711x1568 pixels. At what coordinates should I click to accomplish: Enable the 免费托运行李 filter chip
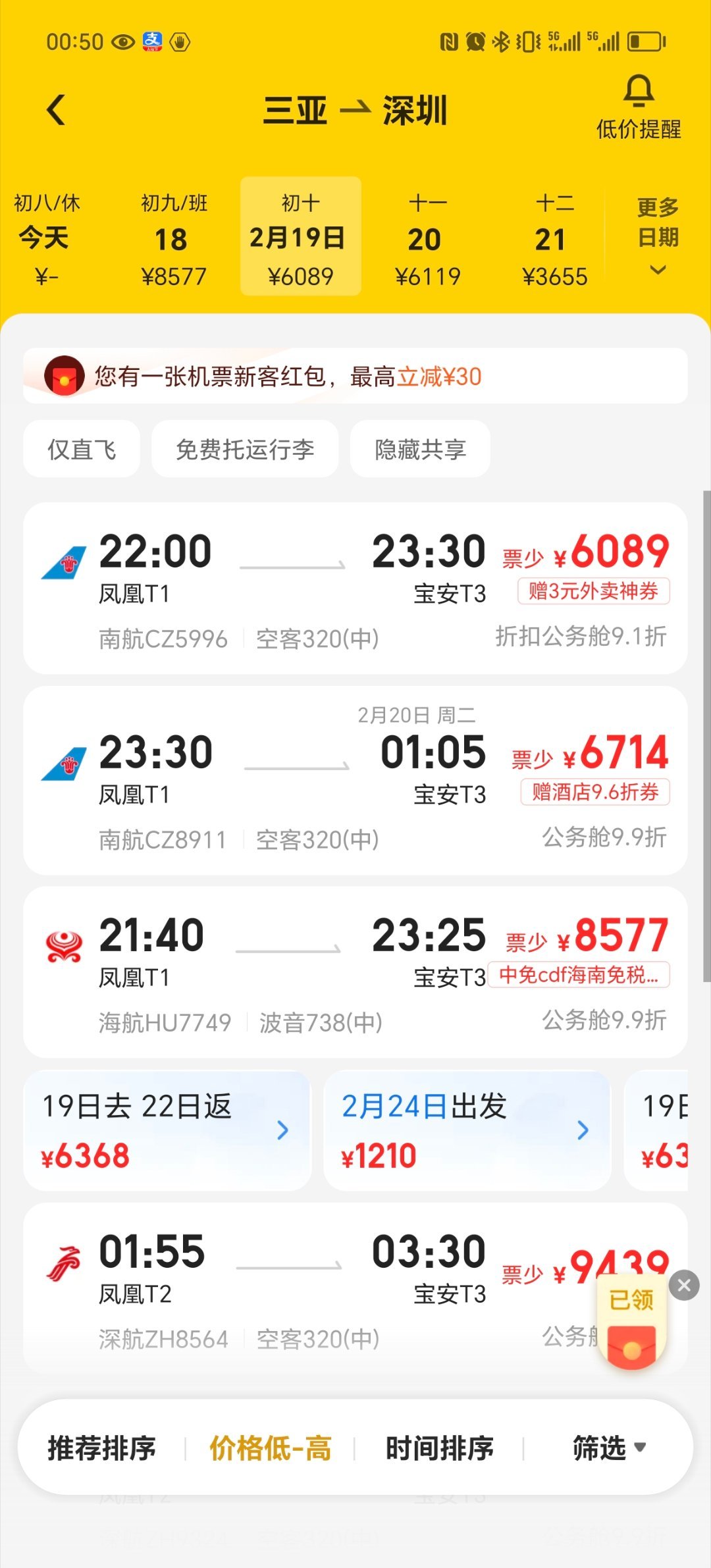(x=245, y=449)
